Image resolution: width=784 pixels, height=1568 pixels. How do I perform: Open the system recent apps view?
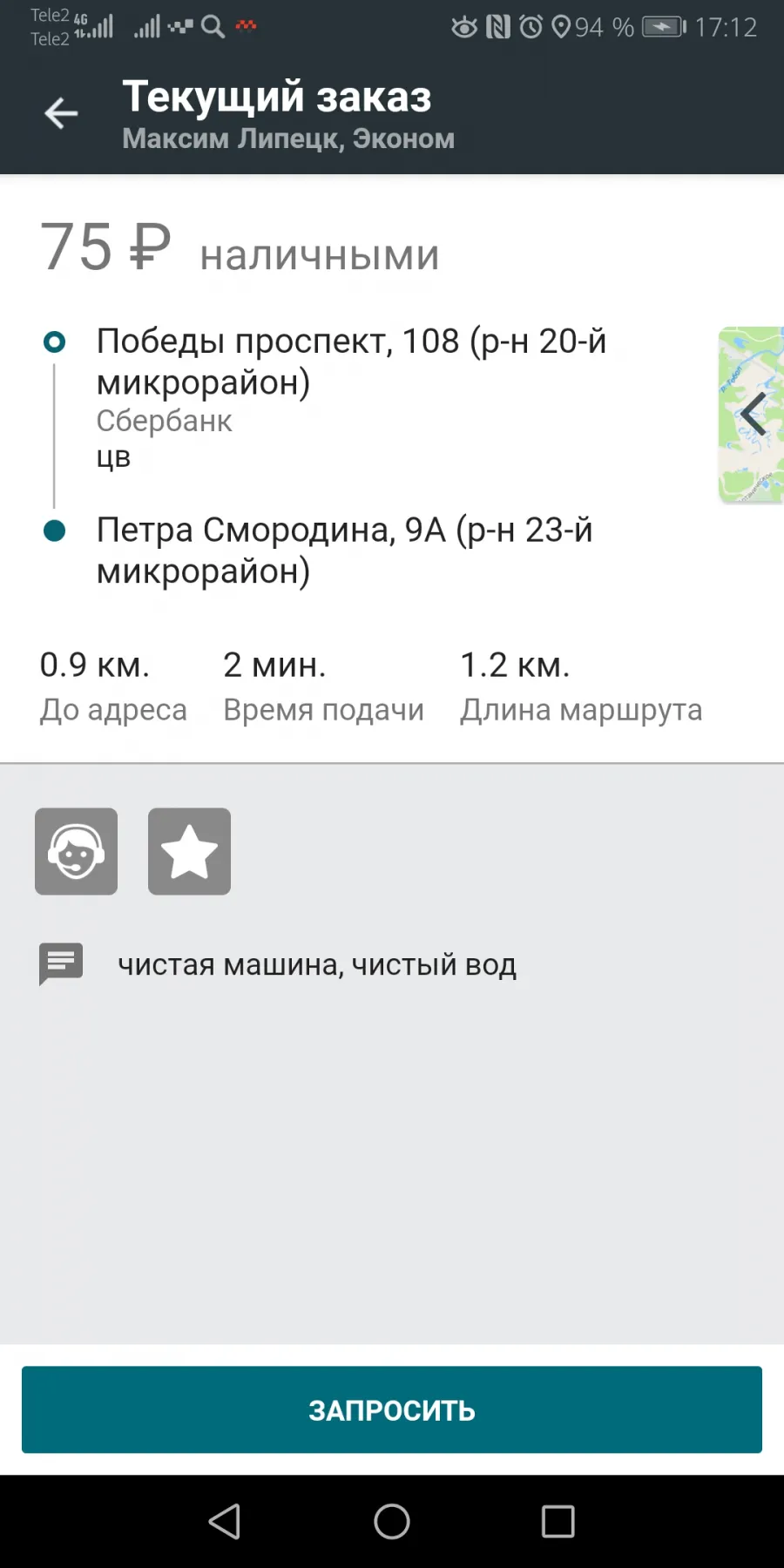[558, 1522]
